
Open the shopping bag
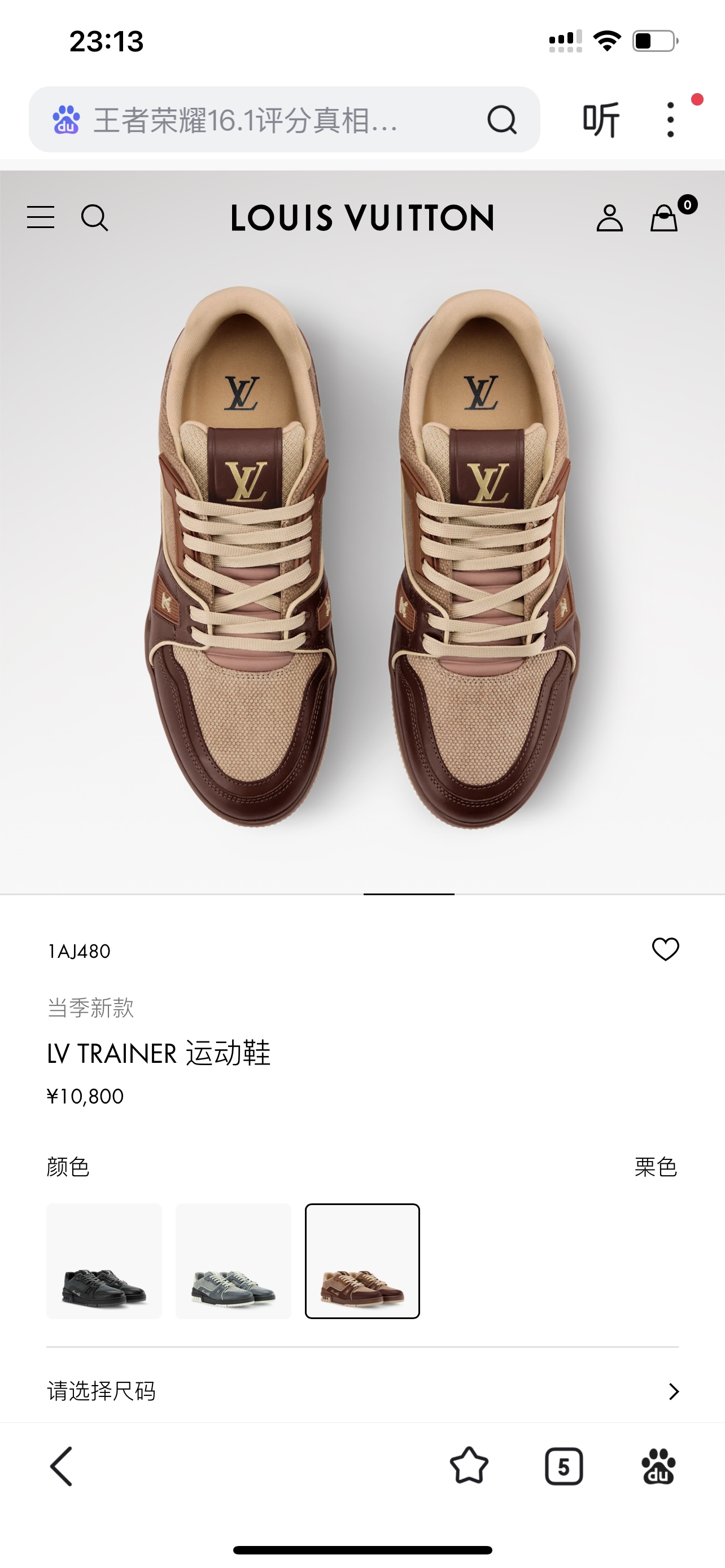pos(664,218)
